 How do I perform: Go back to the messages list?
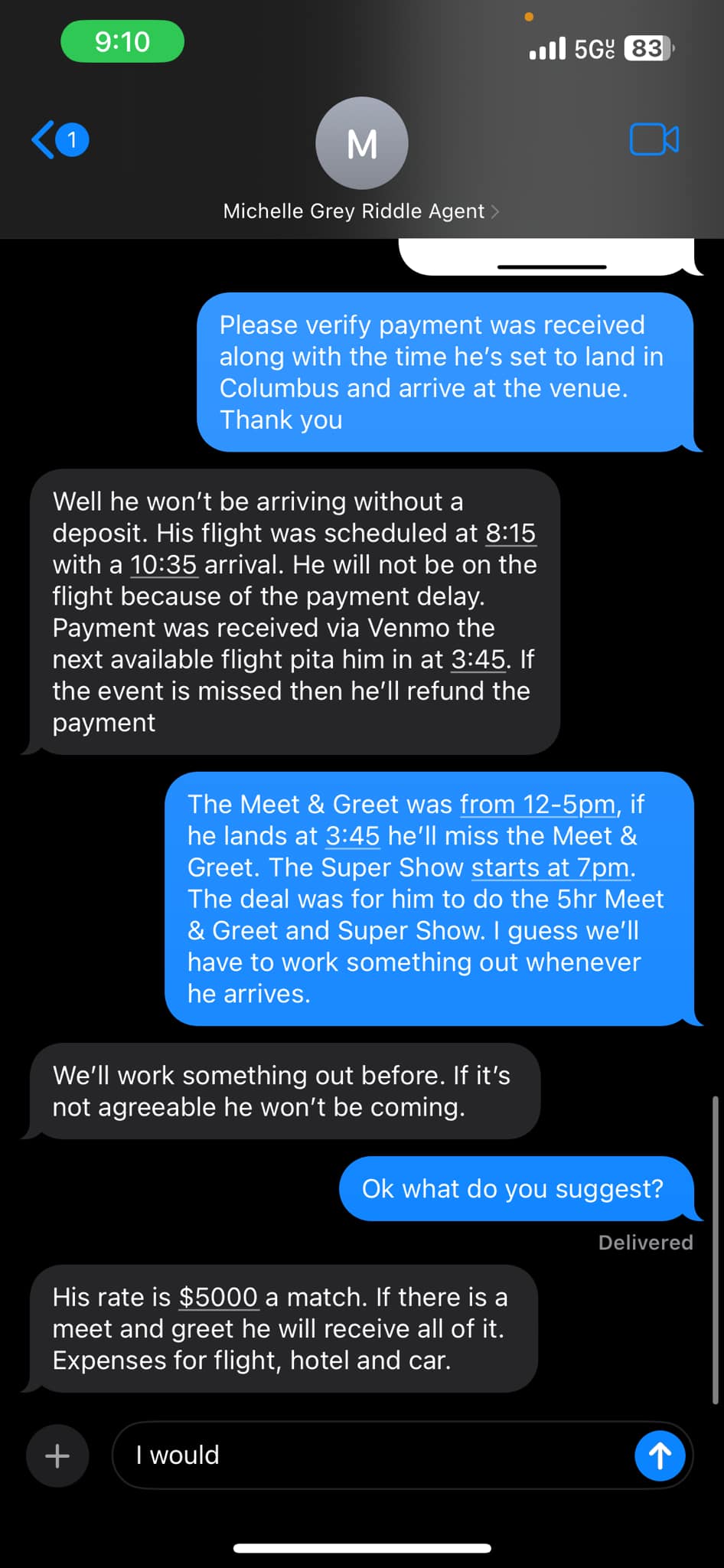[x=60, y=140]
